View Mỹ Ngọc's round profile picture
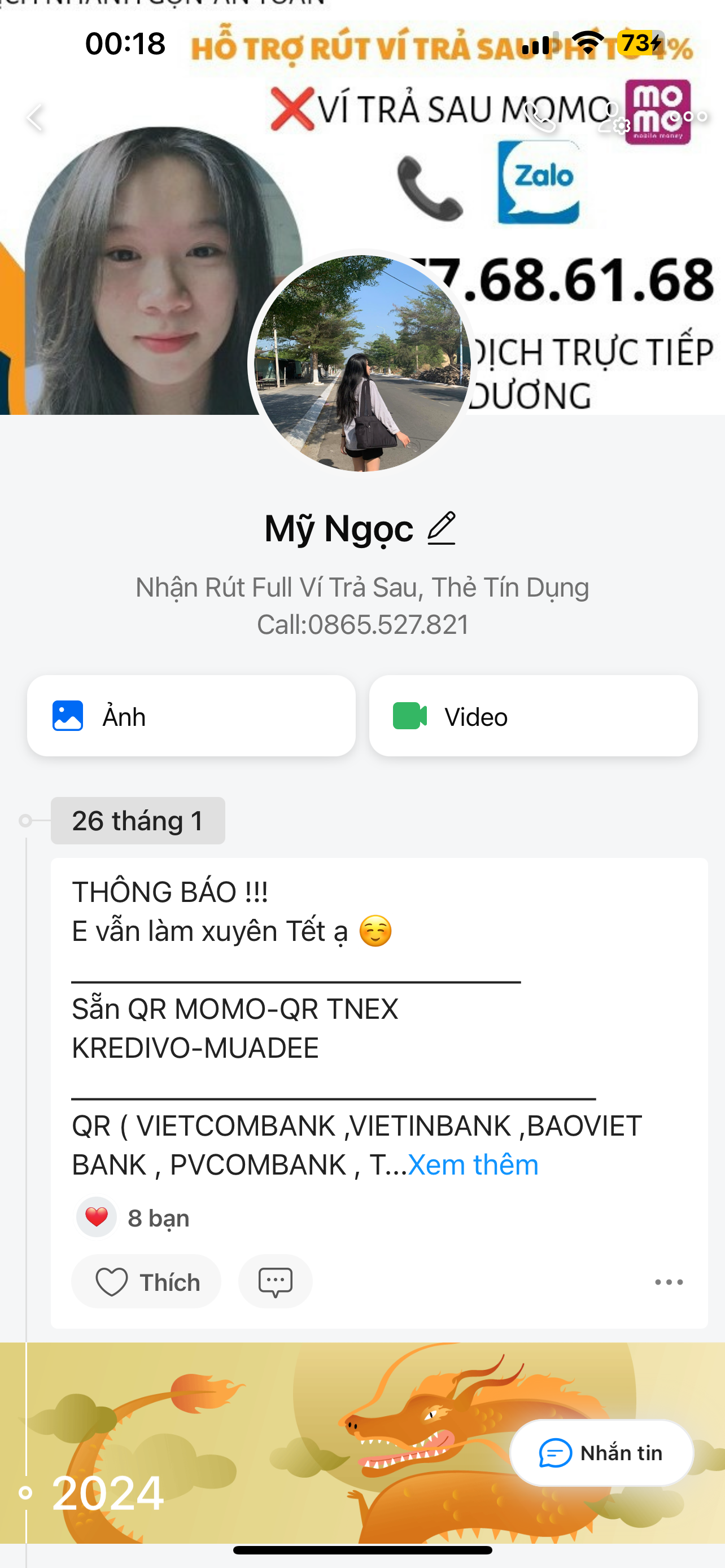This screenshot has width=725, height=1568. pos(361,363)
